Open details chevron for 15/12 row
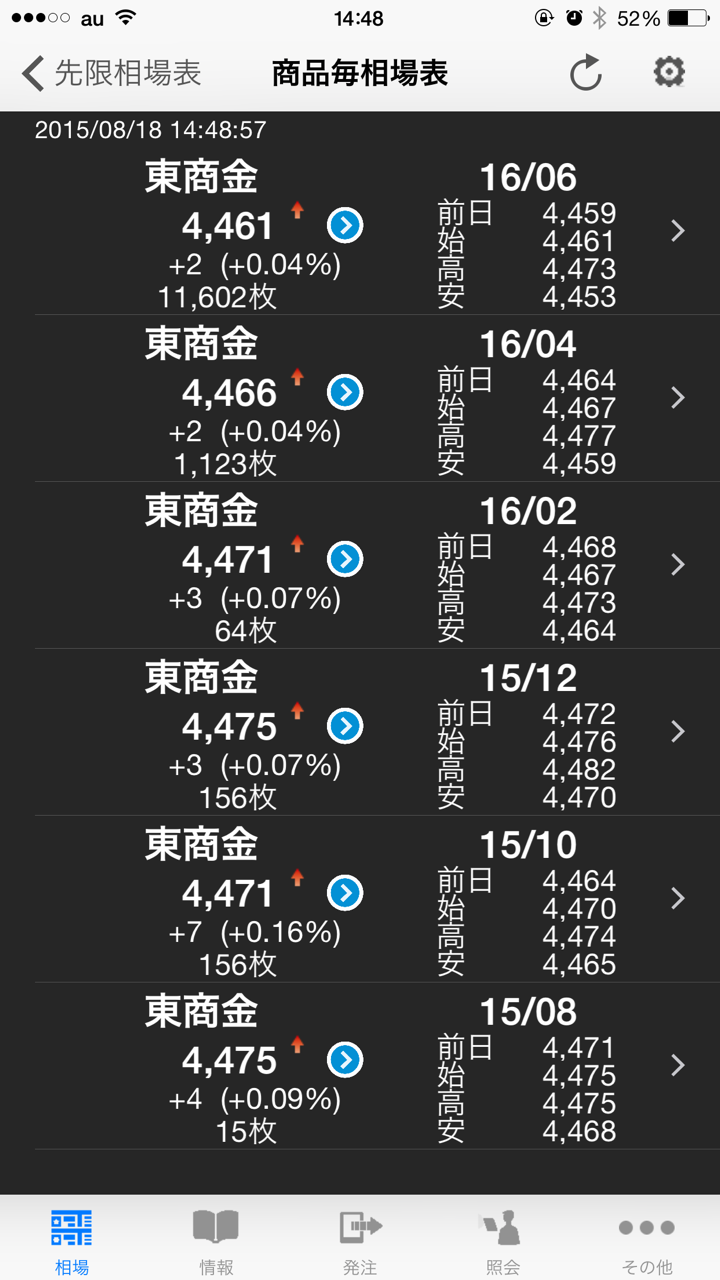The image size is (720, 1280). pos(678,732)
